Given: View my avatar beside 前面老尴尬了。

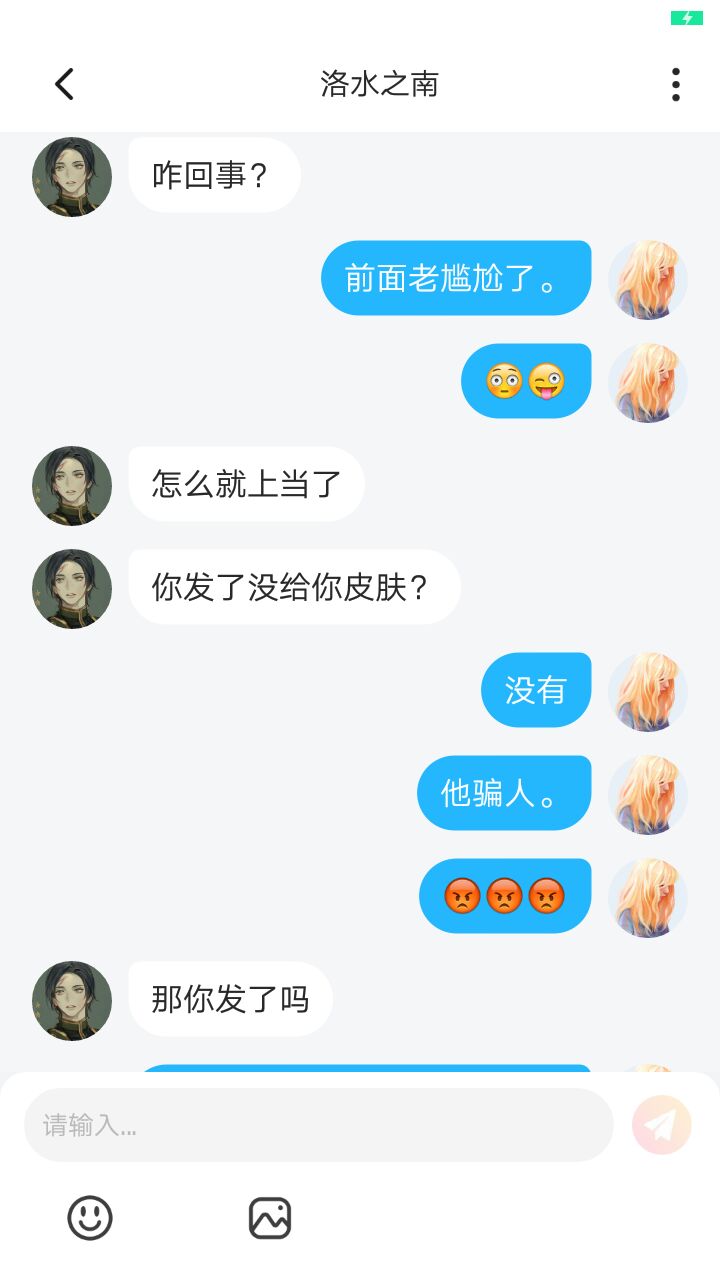Looking at the screenshot, I should [x=648, y=279].
